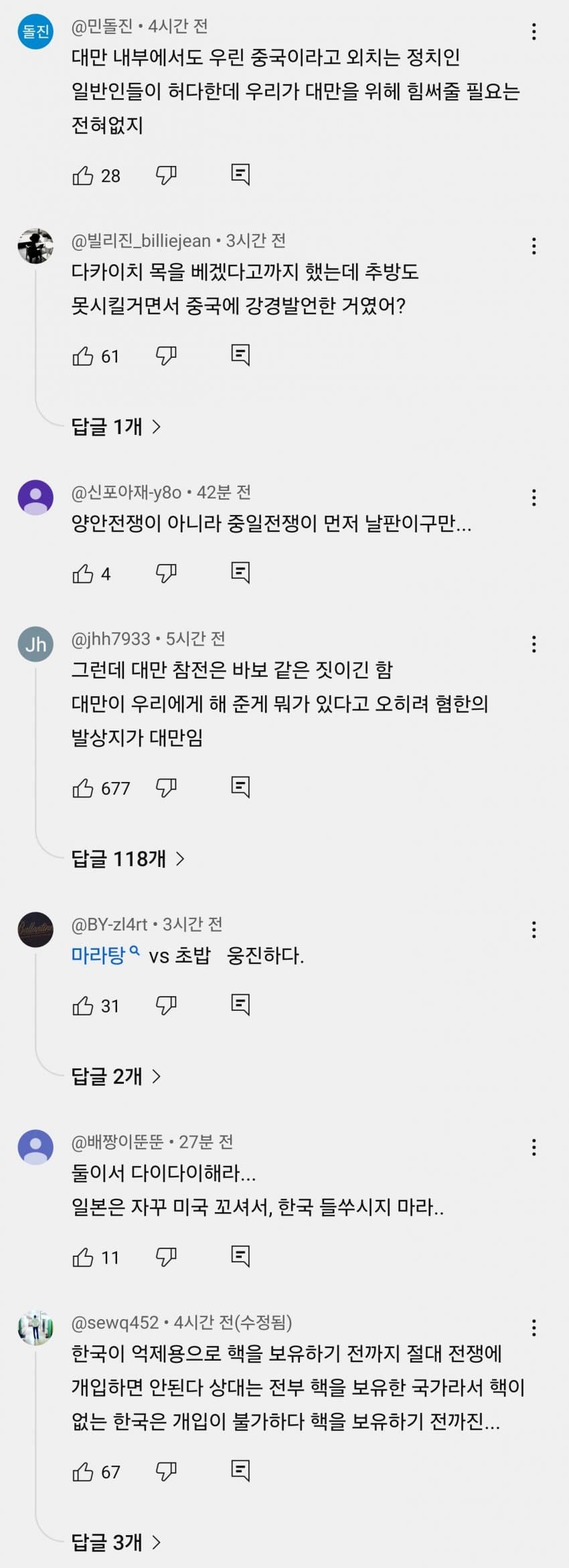Visit @빌리진_billiejean's channel avatar
The width and height of the screenshot is (569, 1568).
click(x=35, y=246)
